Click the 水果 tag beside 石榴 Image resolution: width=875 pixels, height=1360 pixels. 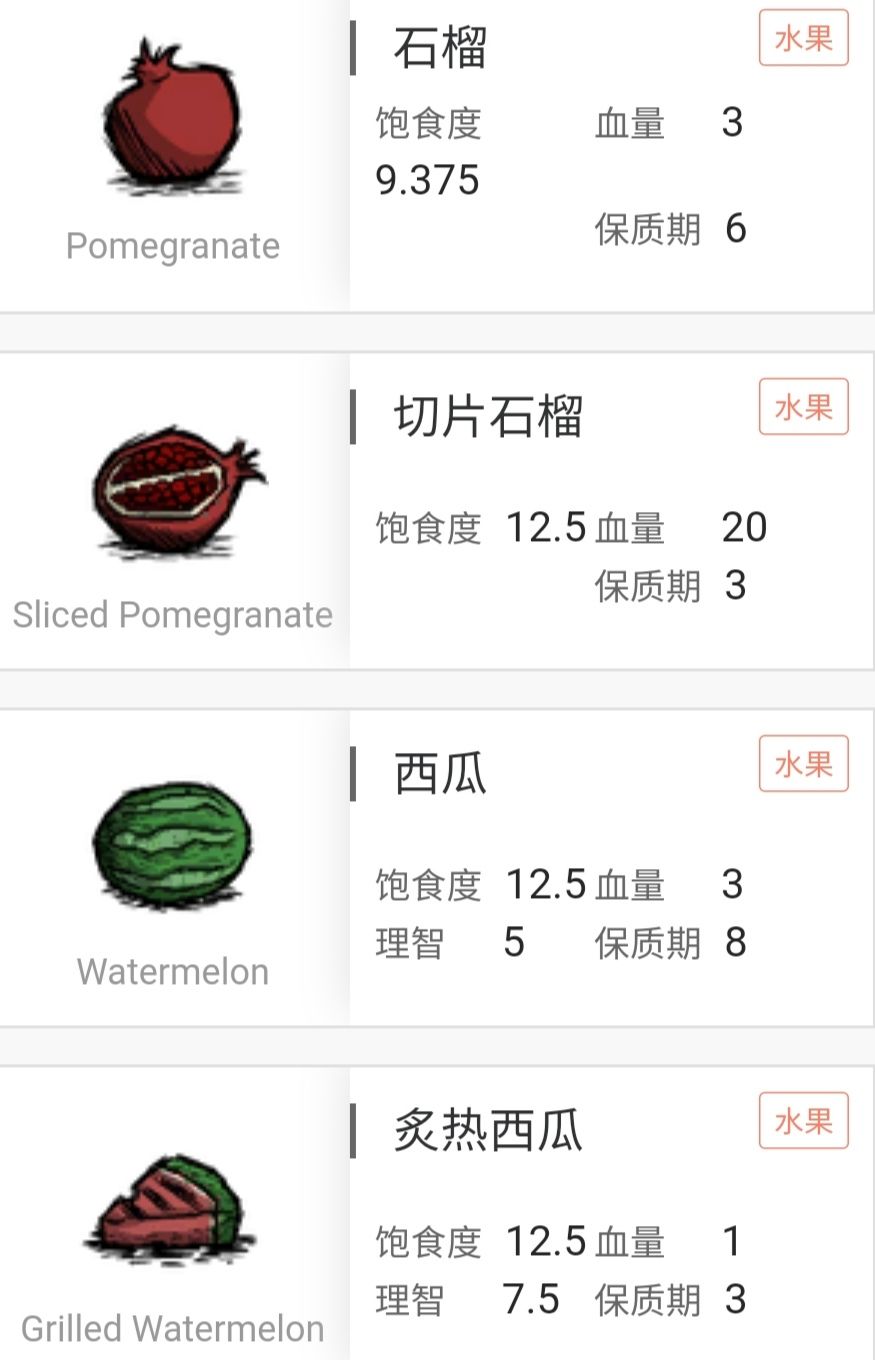[803, 38]
